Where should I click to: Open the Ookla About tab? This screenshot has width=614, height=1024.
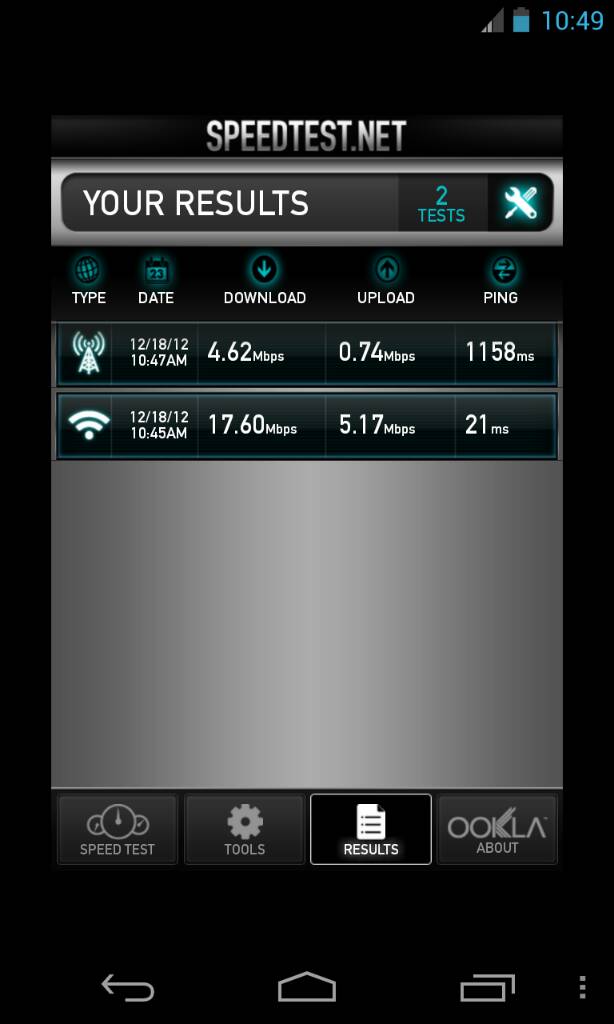tap(497, 829)
